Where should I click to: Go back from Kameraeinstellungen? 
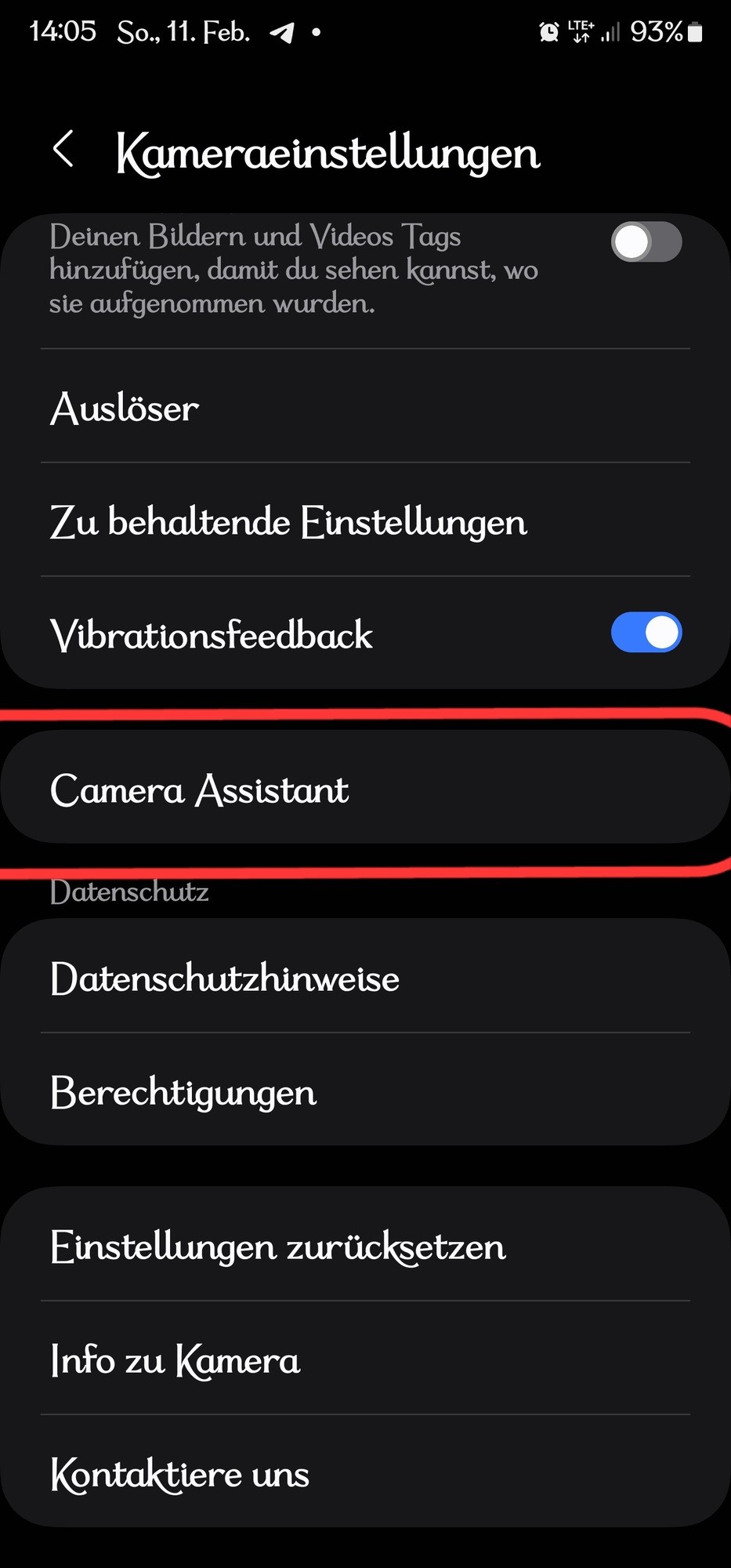point(64,149)
